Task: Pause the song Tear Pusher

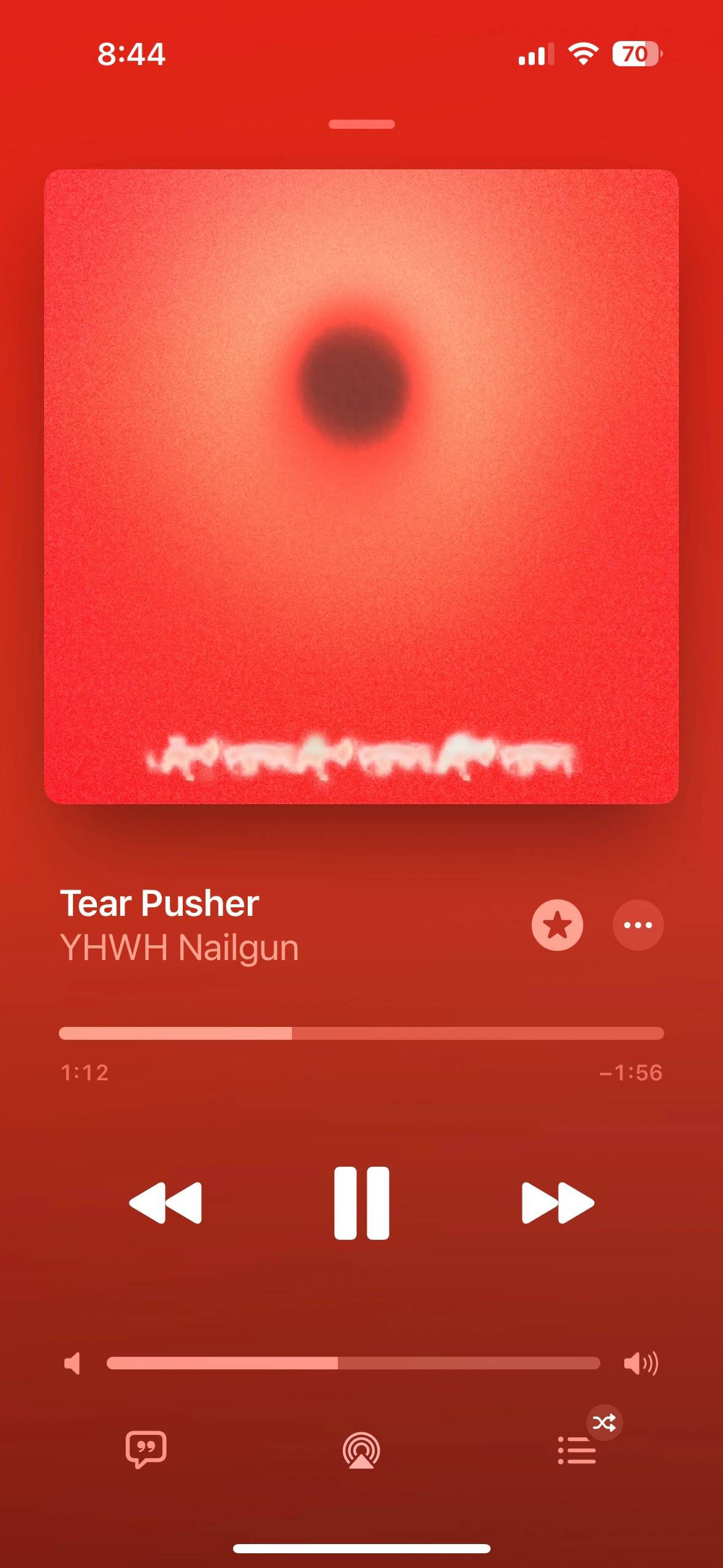Action: tap(361, 1203)
